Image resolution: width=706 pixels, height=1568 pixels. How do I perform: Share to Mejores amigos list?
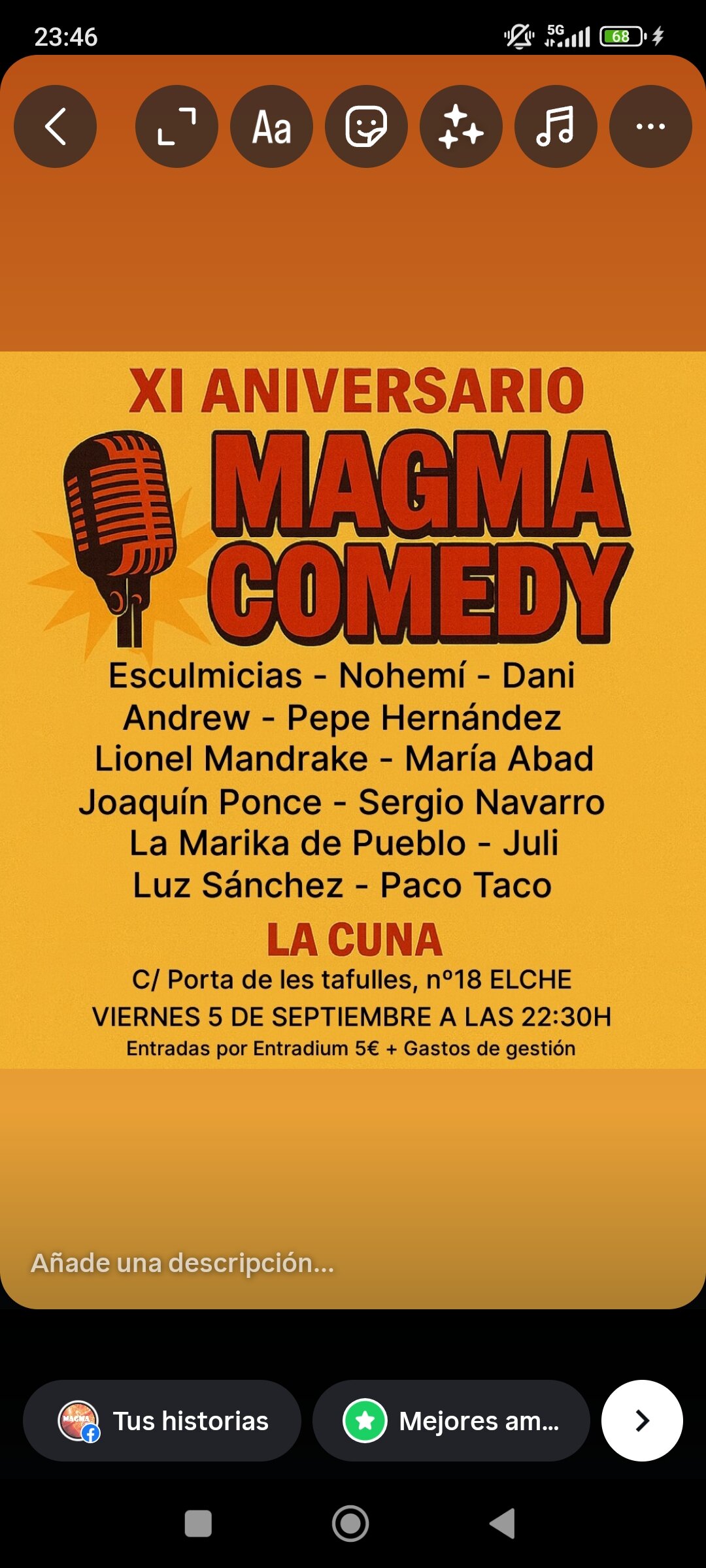451,1420
